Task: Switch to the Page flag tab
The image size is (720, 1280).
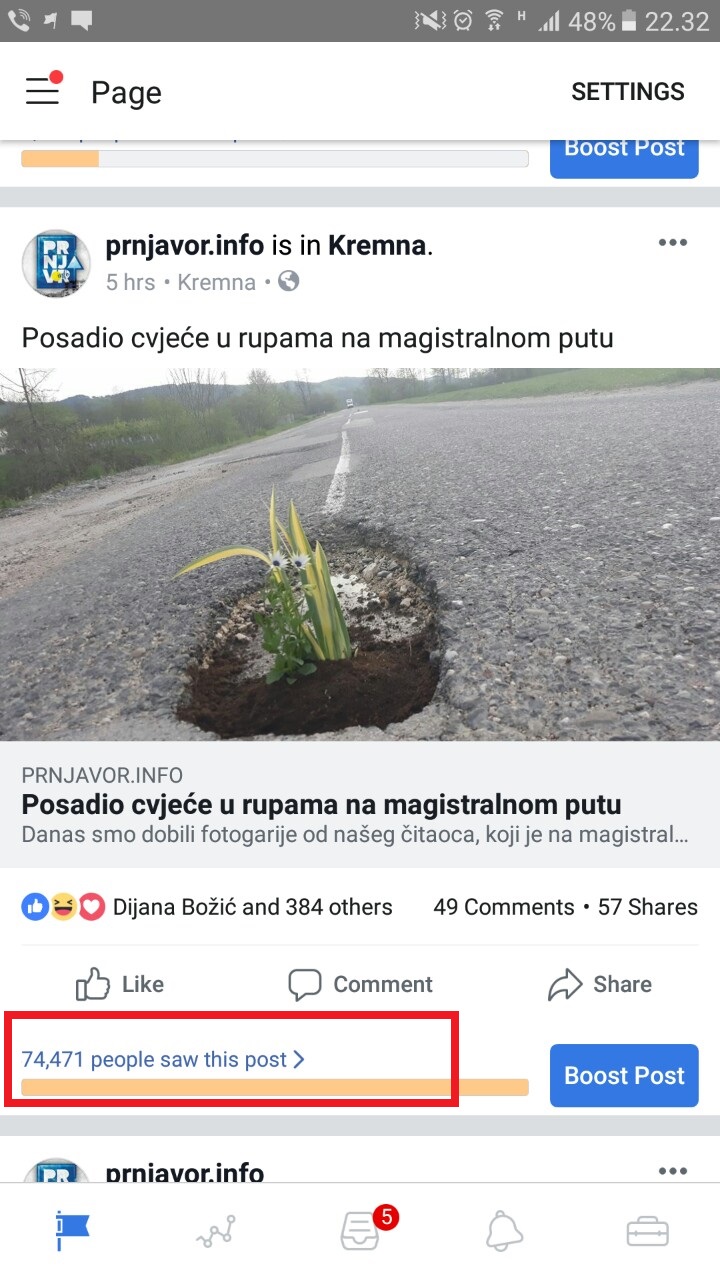Action: click(x=72, y=1231)
